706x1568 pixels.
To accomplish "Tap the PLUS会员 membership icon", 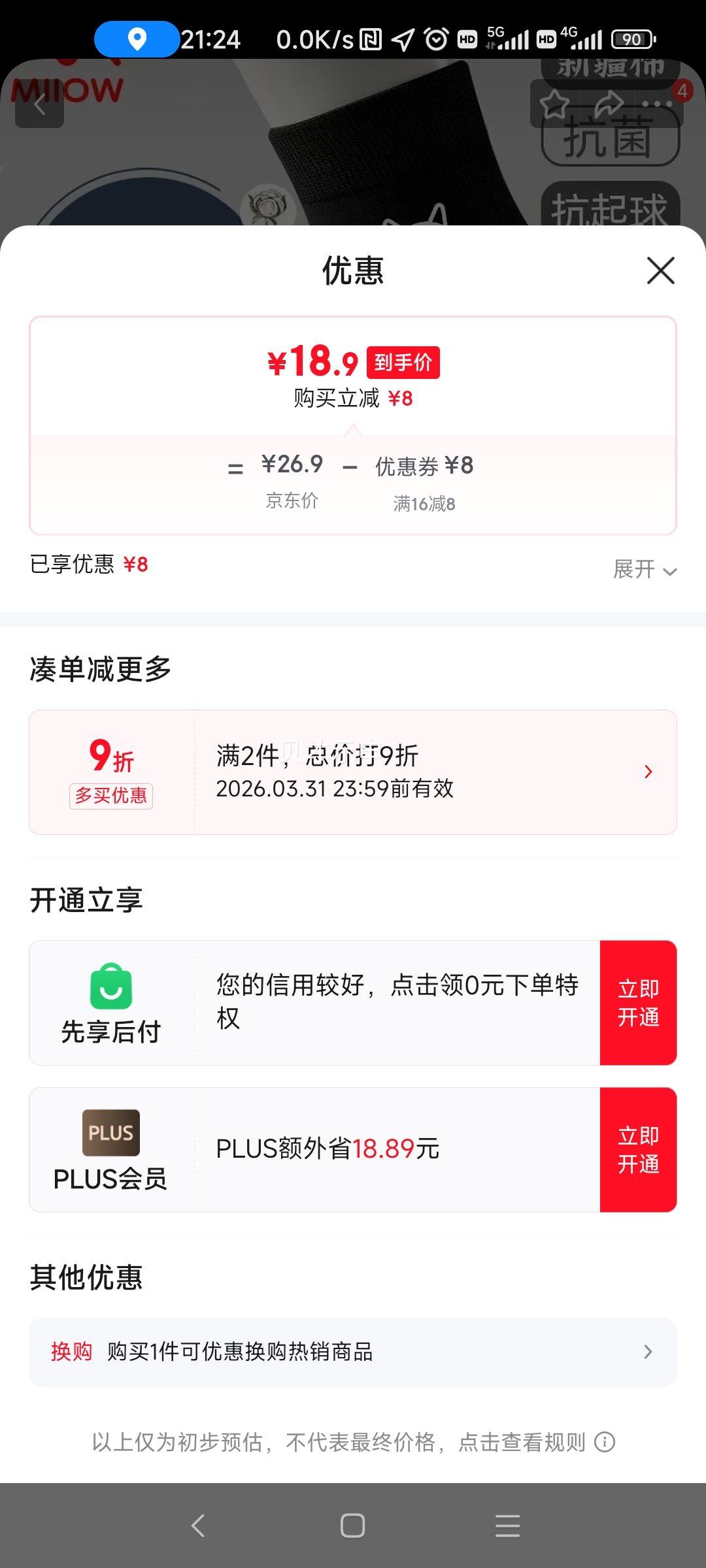I will pyautogui.click(x=110, y=1134).
